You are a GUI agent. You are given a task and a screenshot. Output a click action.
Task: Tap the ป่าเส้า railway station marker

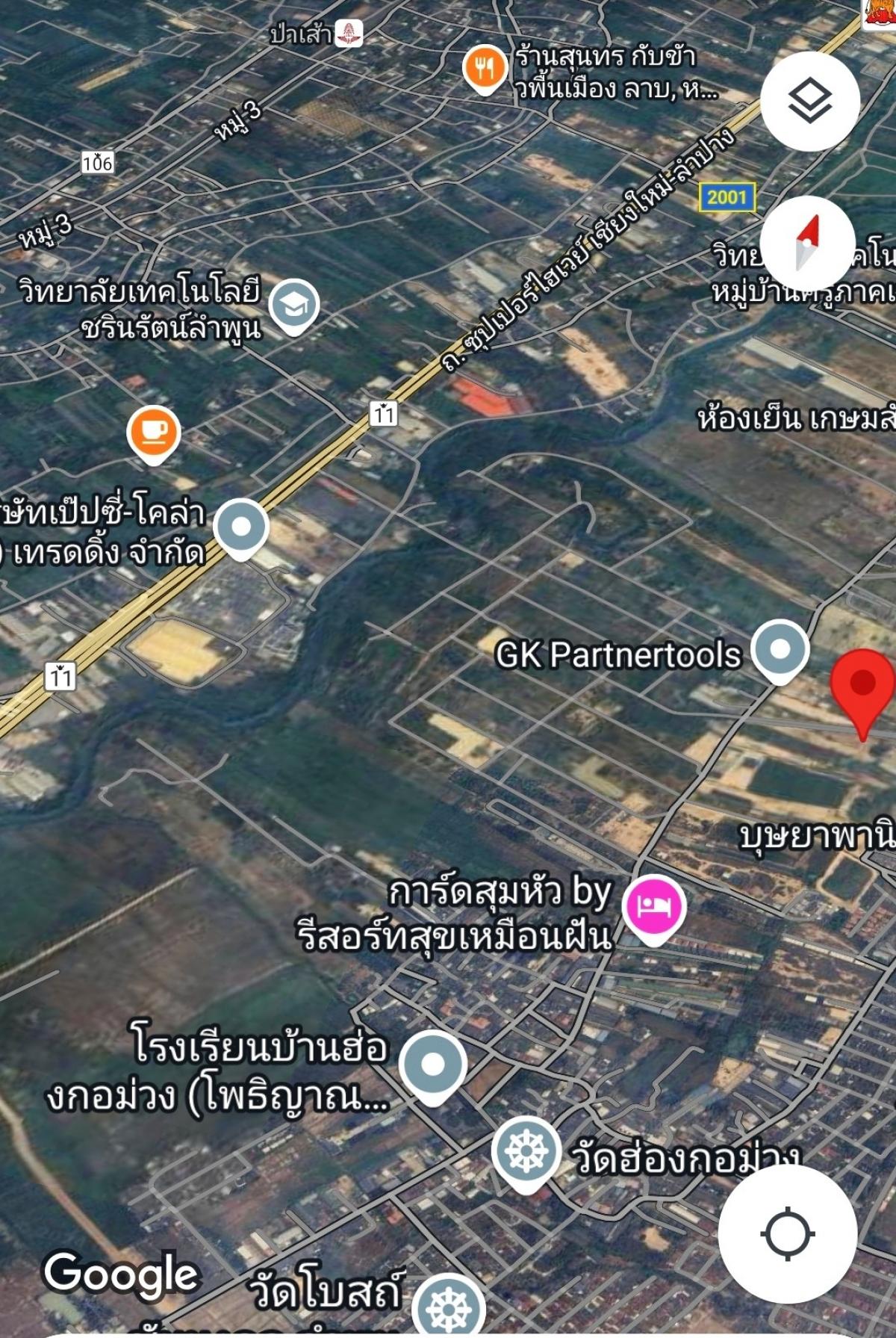[349, 34]
